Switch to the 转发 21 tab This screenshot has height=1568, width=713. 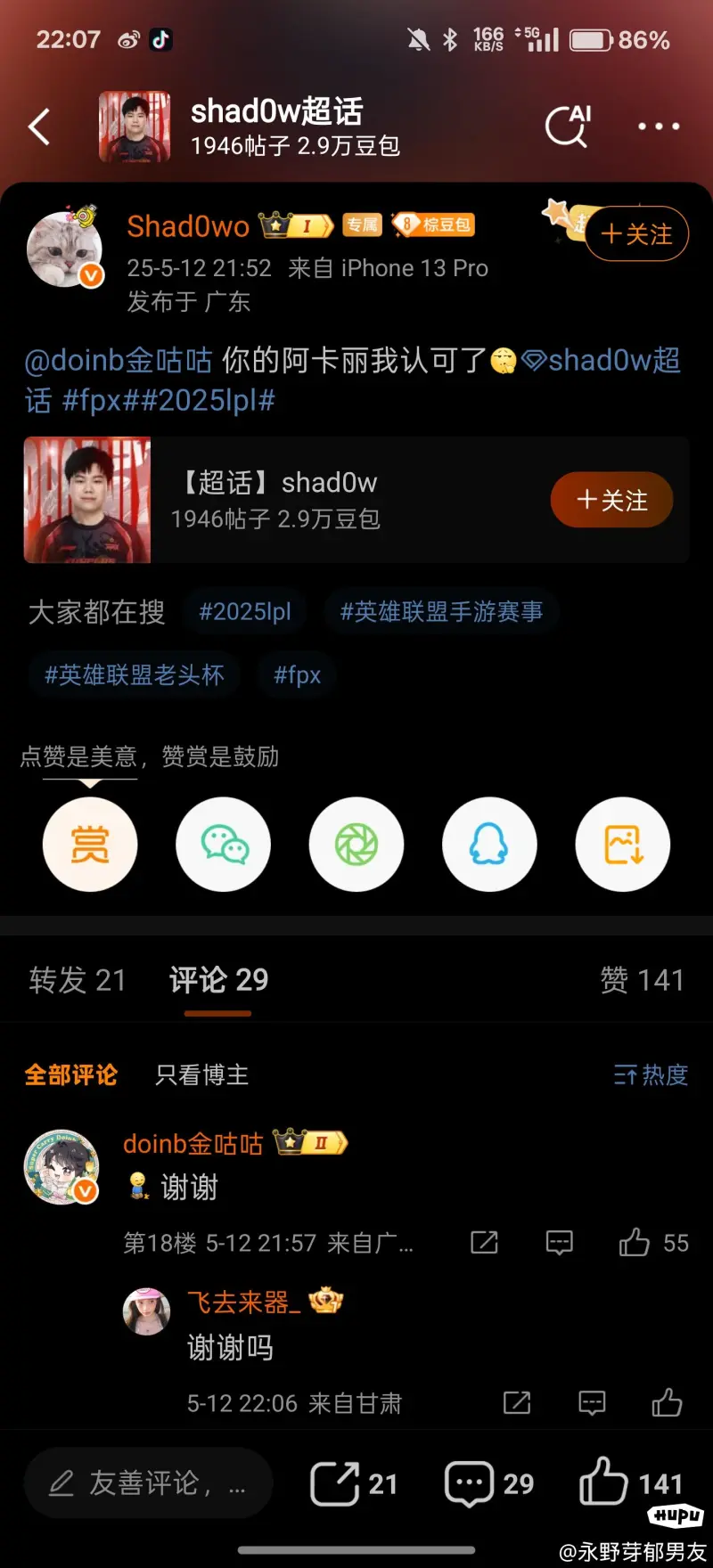click(78, 980)
